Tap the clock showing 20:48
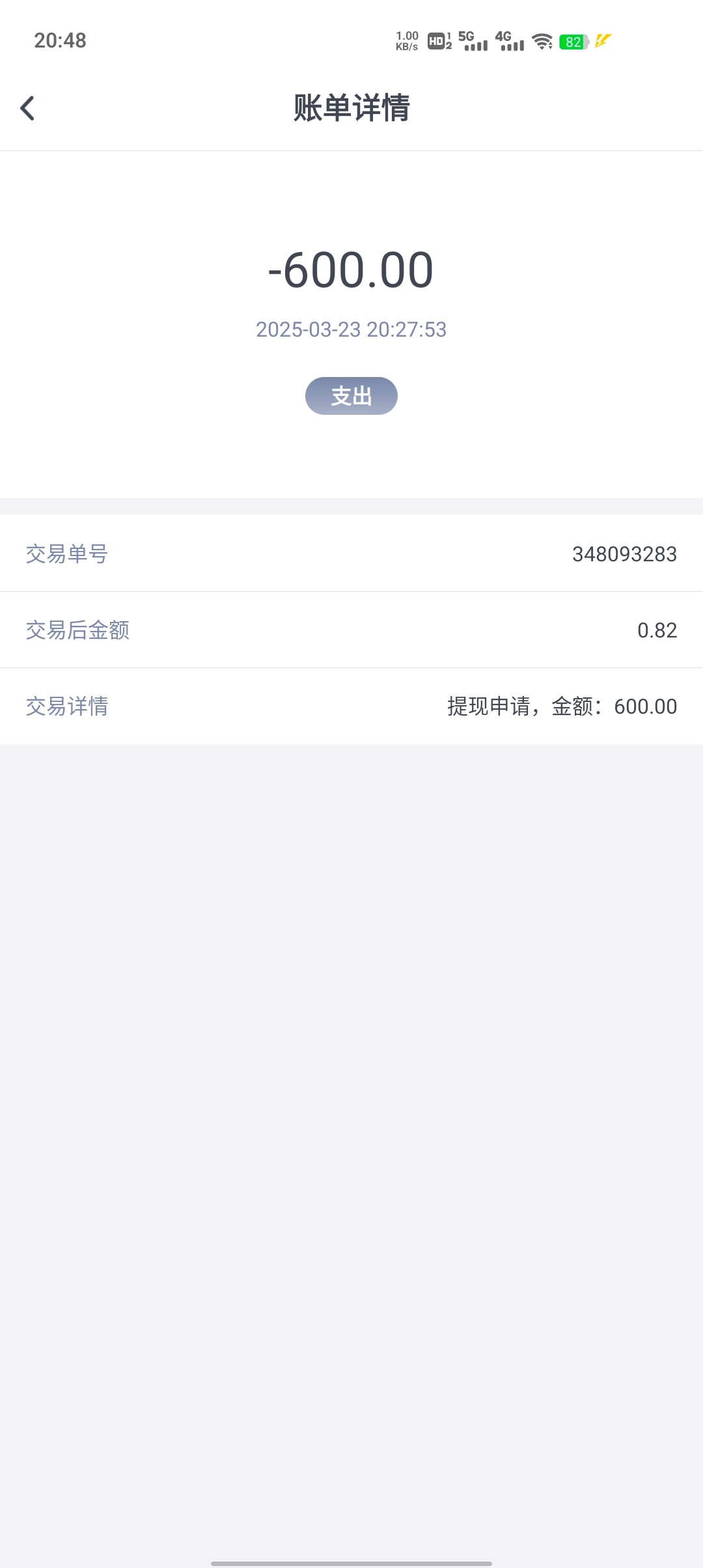Image resolution: width=703 pixels, height=1568 pixels. tap(59, 41)
